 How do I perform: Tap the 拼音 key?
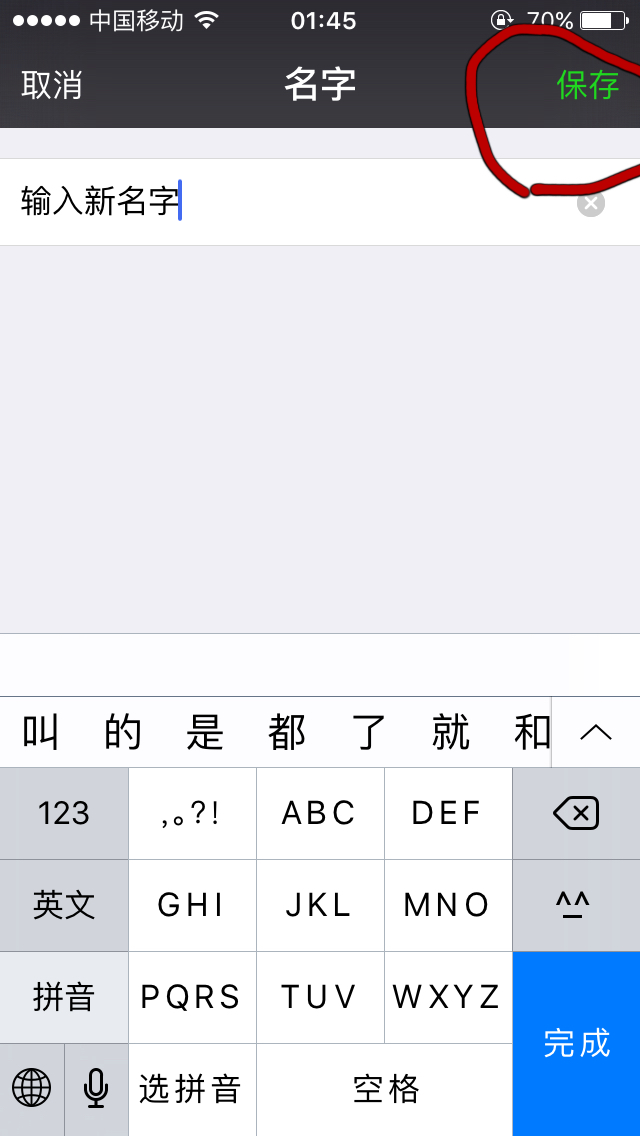coord(64,998)
